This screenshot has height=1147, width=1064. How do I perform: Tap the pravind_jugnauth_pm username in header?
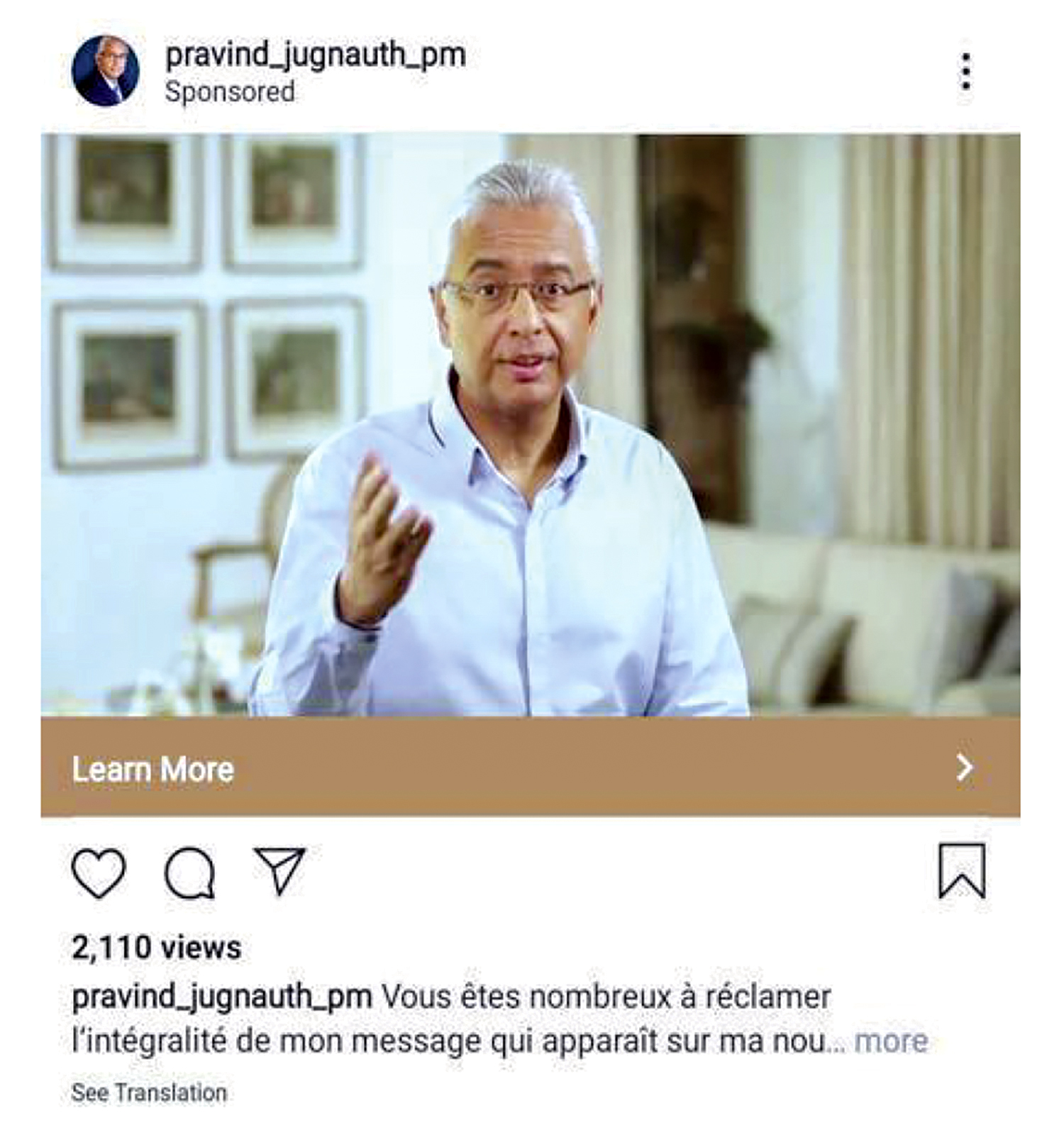[315, 55]
